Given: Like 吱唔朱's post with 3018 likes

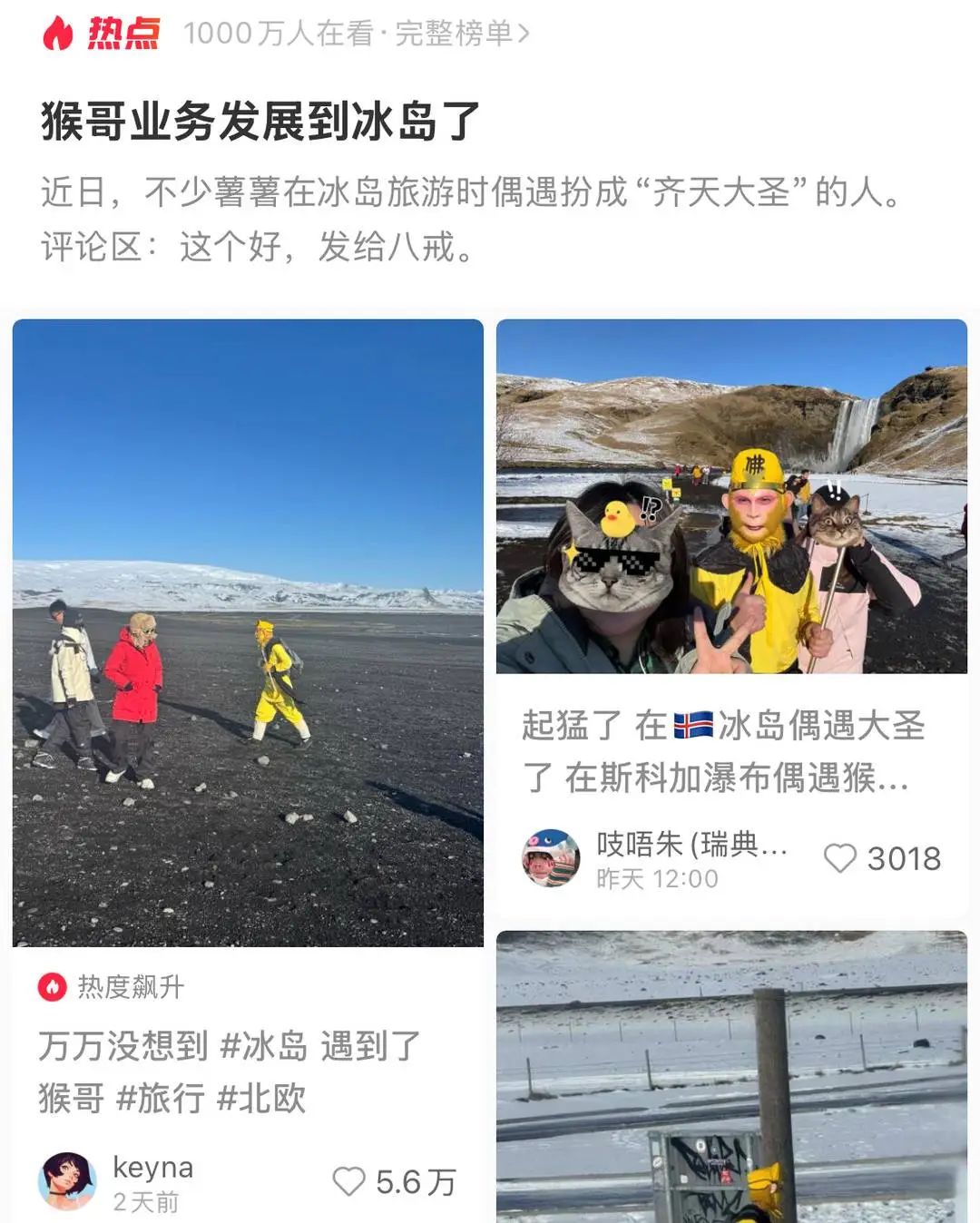Looking at the screenshot, I should point(840,858).
